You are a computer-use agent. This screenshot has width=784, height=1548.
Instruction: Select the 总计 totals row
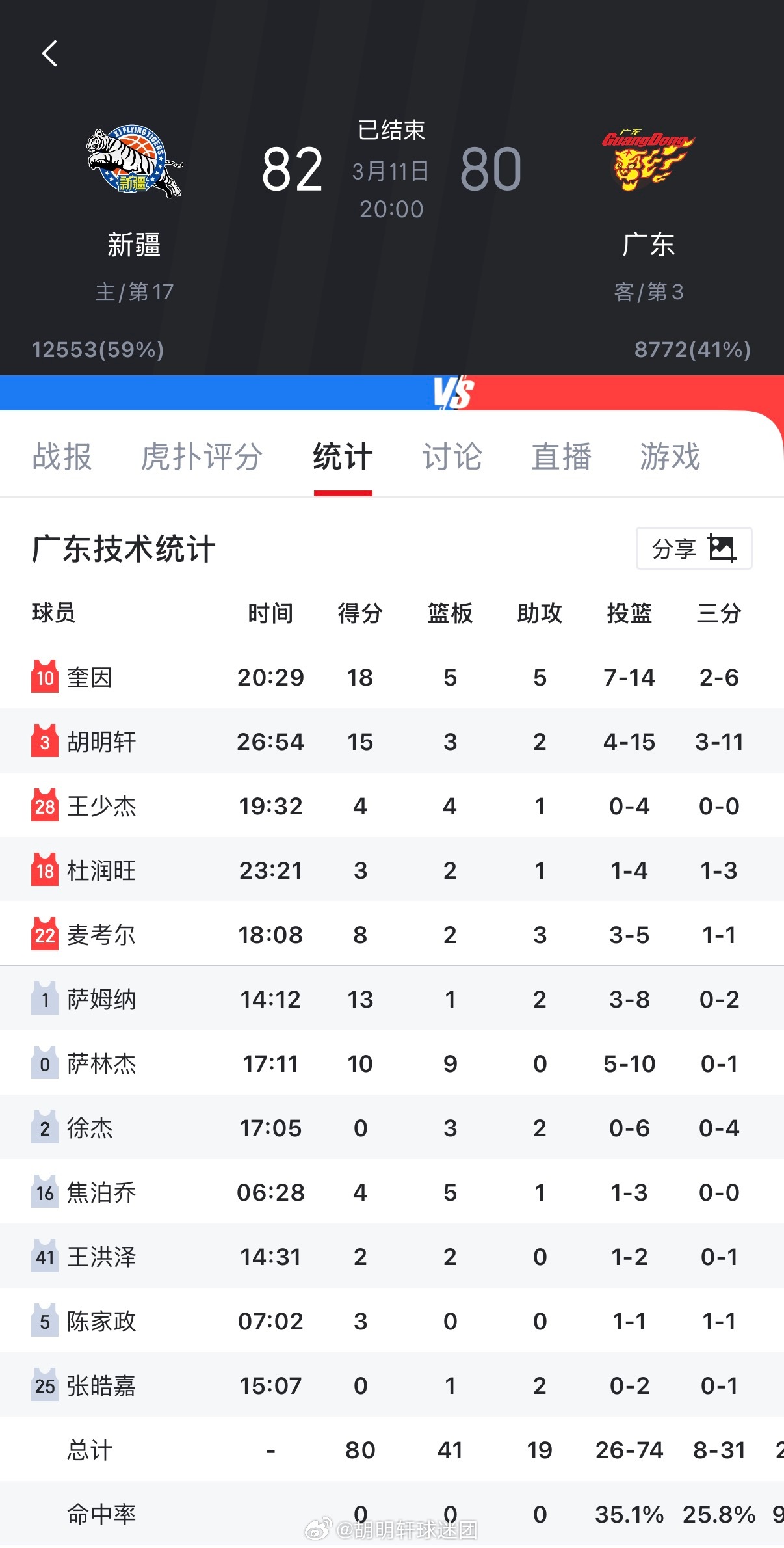point(88,1449)
